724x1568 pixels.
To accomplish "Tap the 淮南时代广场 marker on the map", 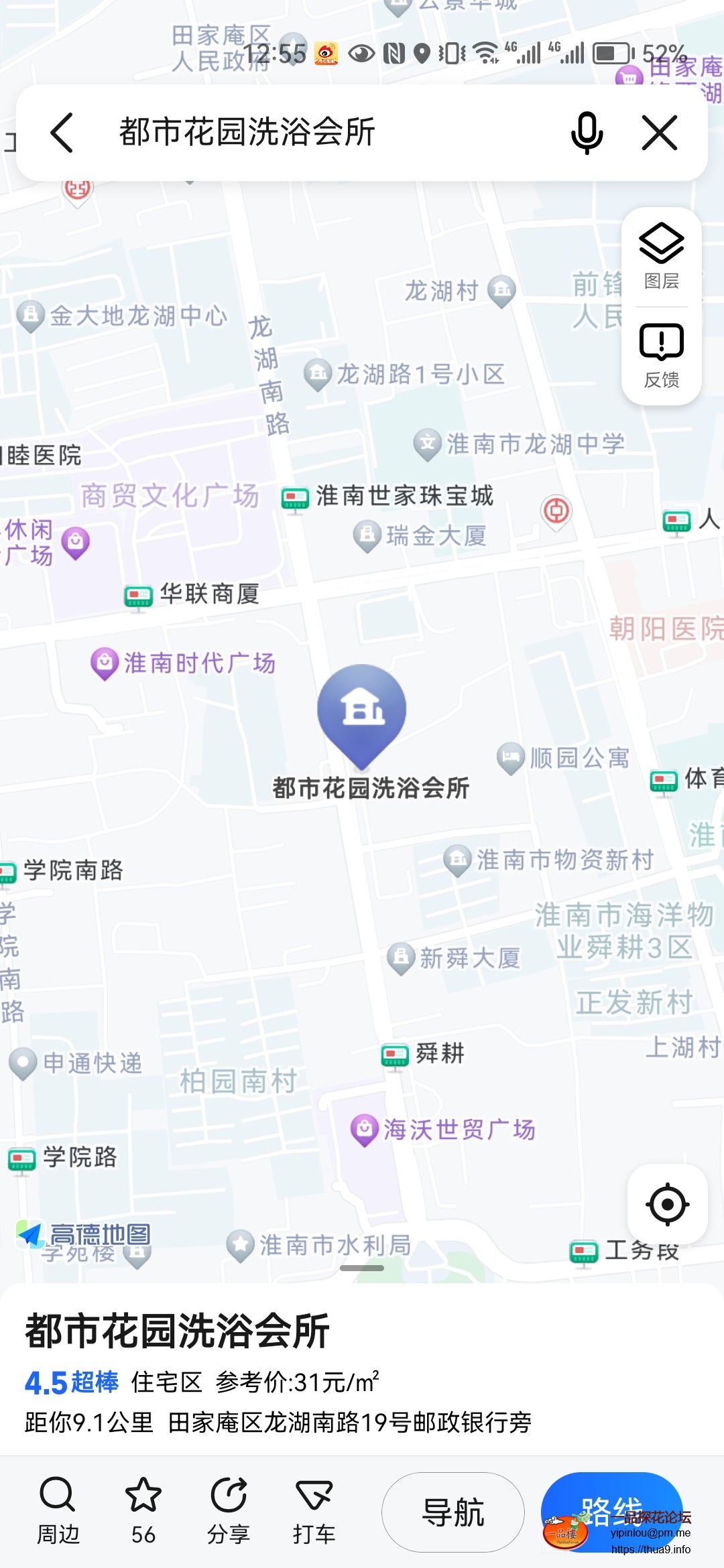I will pos(105,663).
